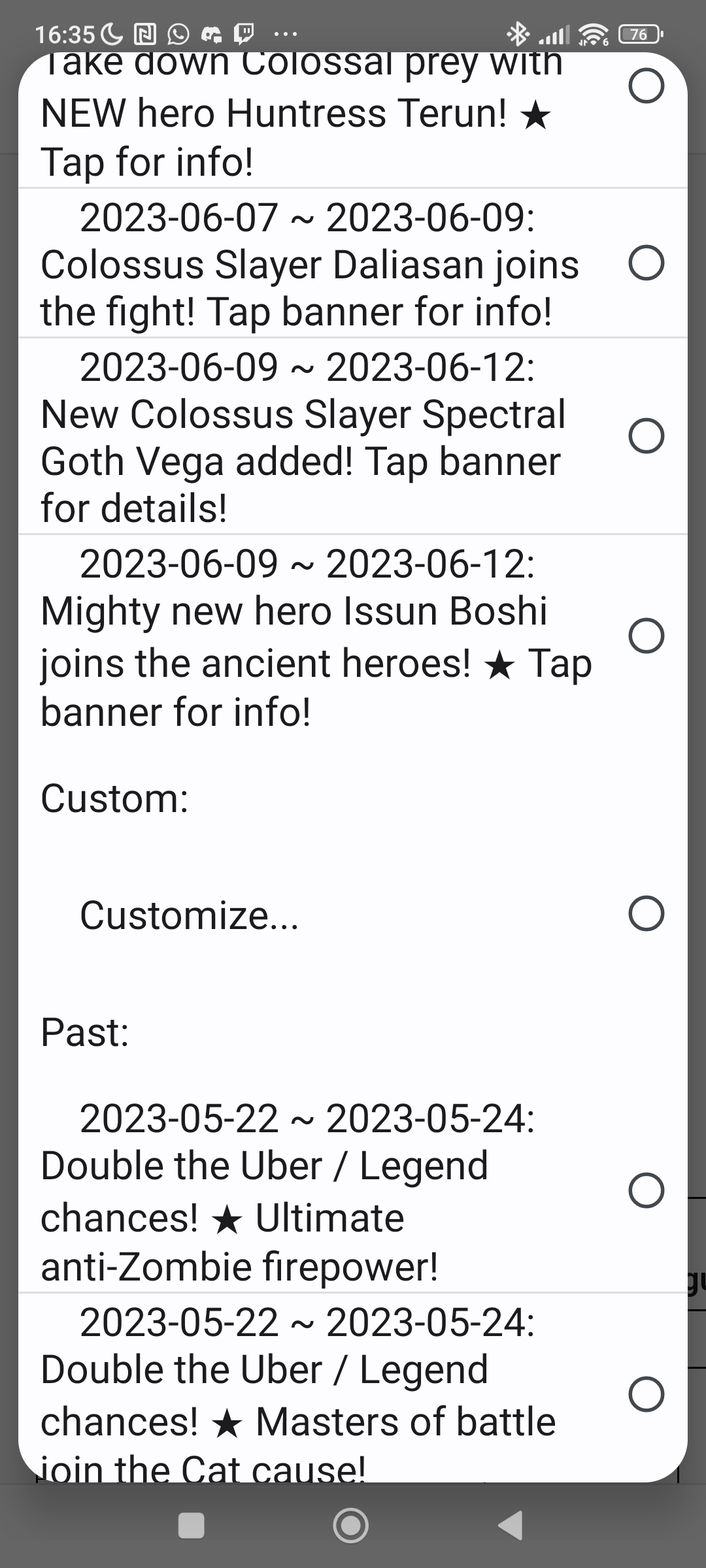The width and height of the screenshot is (706, 1568).
Task: Select the Customize... option
Action: pos(353,913)
